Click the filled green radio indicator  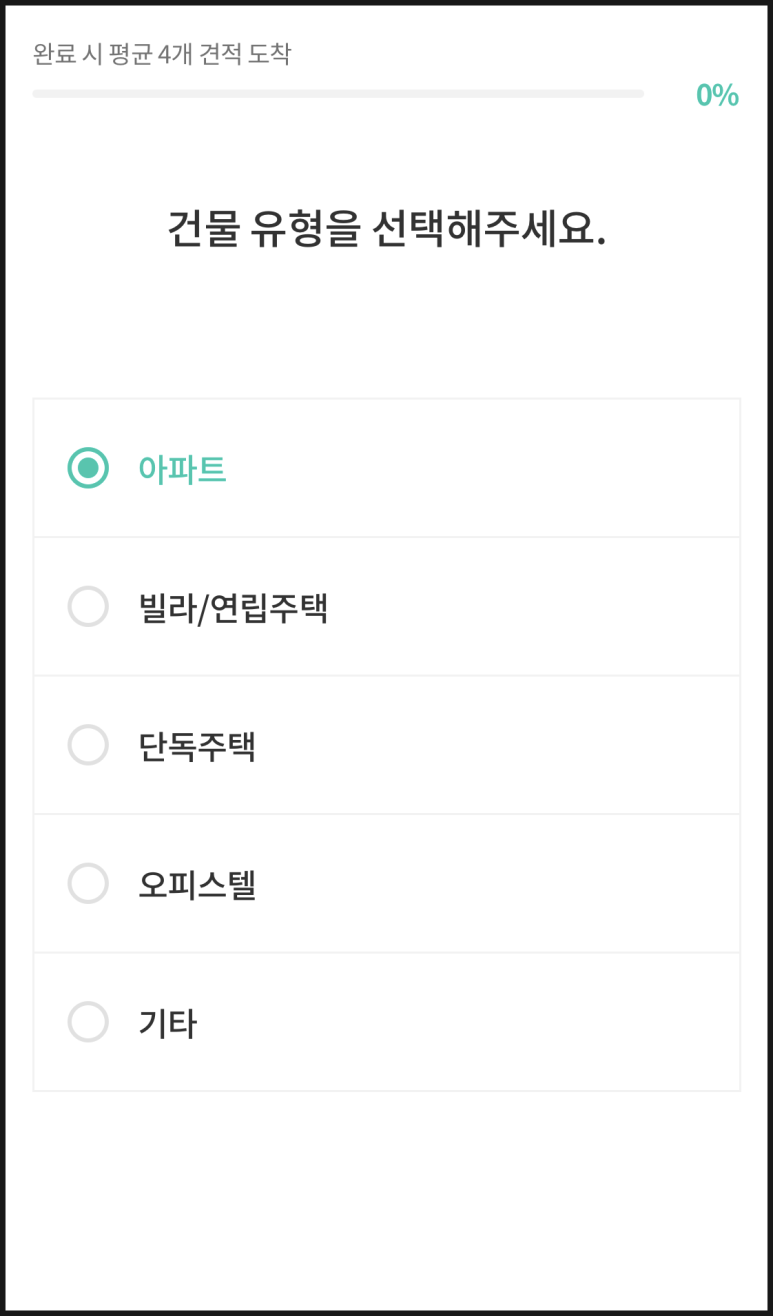click(88, 466)
